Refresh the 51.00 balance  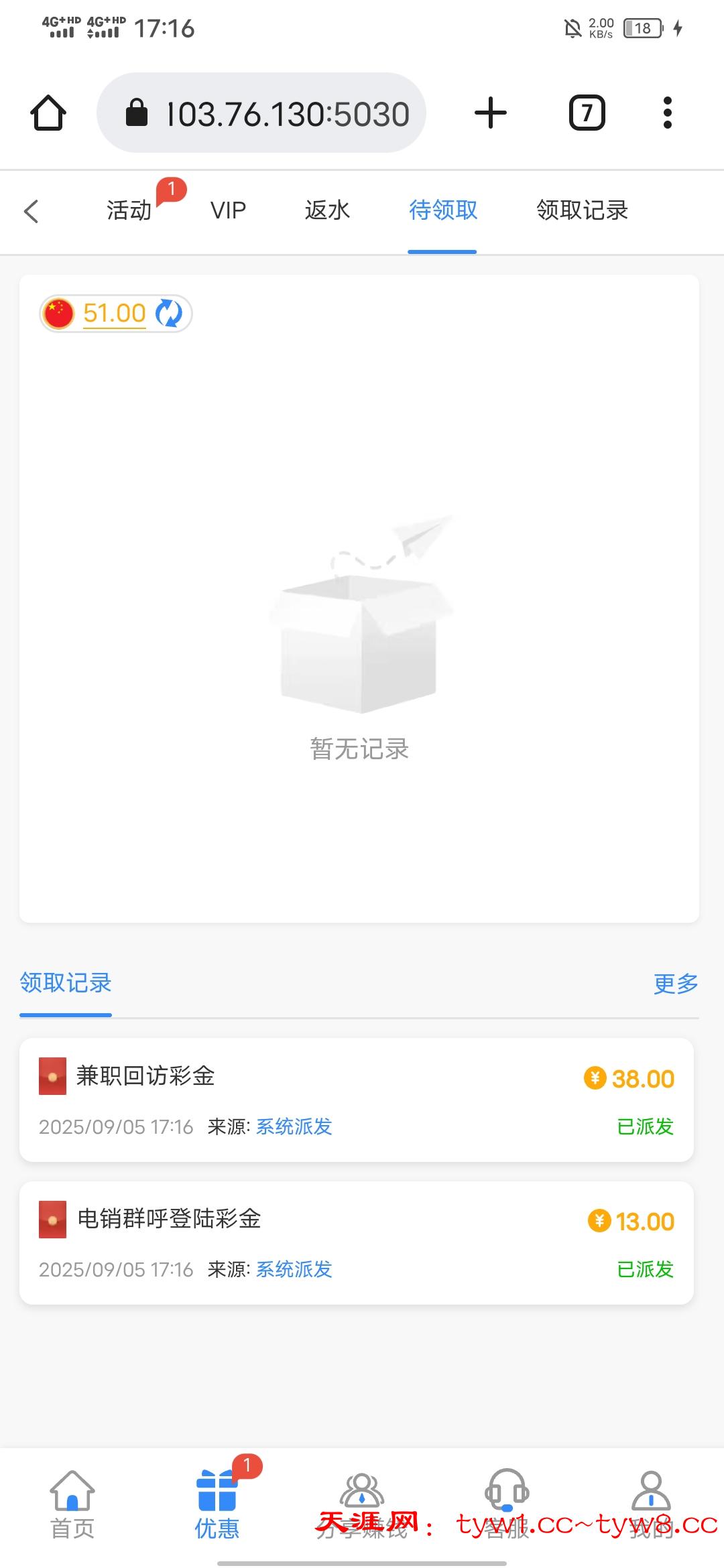pos(169,314)
